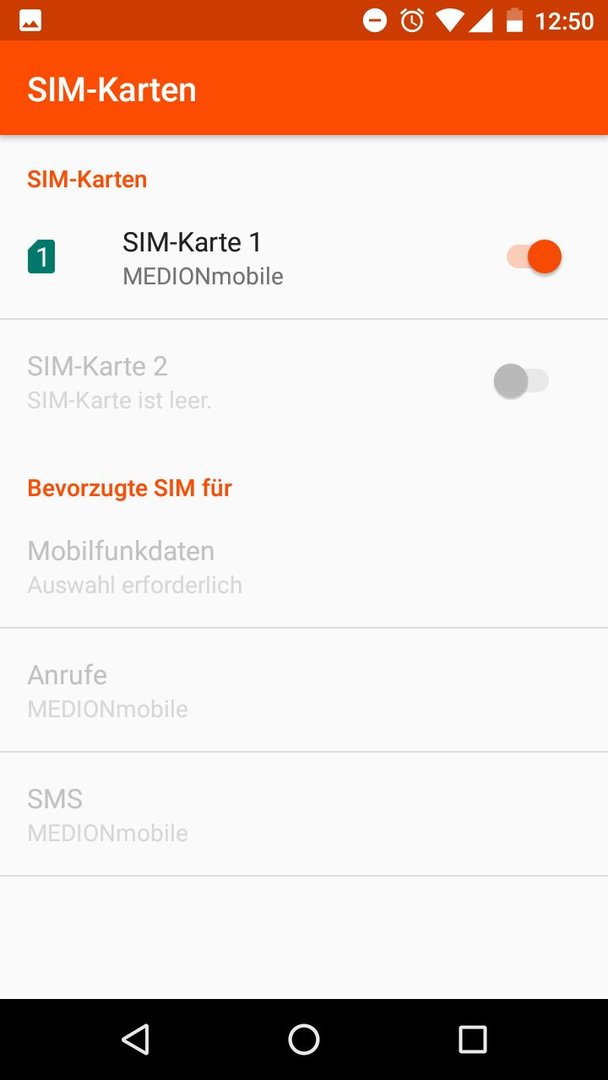This screenshot has width=608, height=1080.
Task: Select preferred SIM for SMS
Action: pos(304,814)
